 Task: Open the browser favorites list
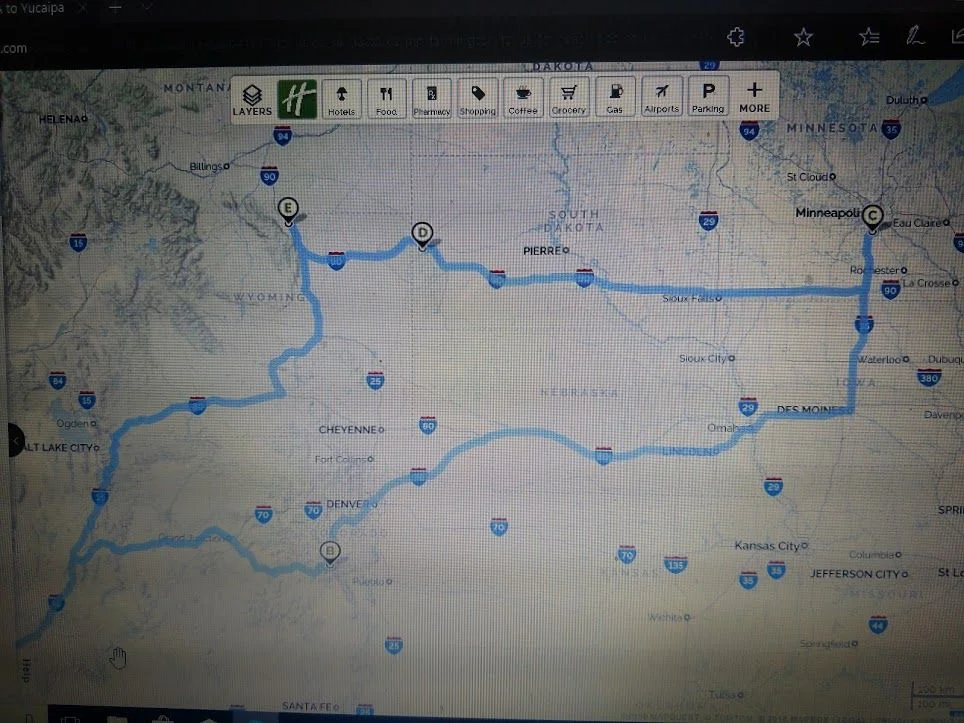pos(869,37)
